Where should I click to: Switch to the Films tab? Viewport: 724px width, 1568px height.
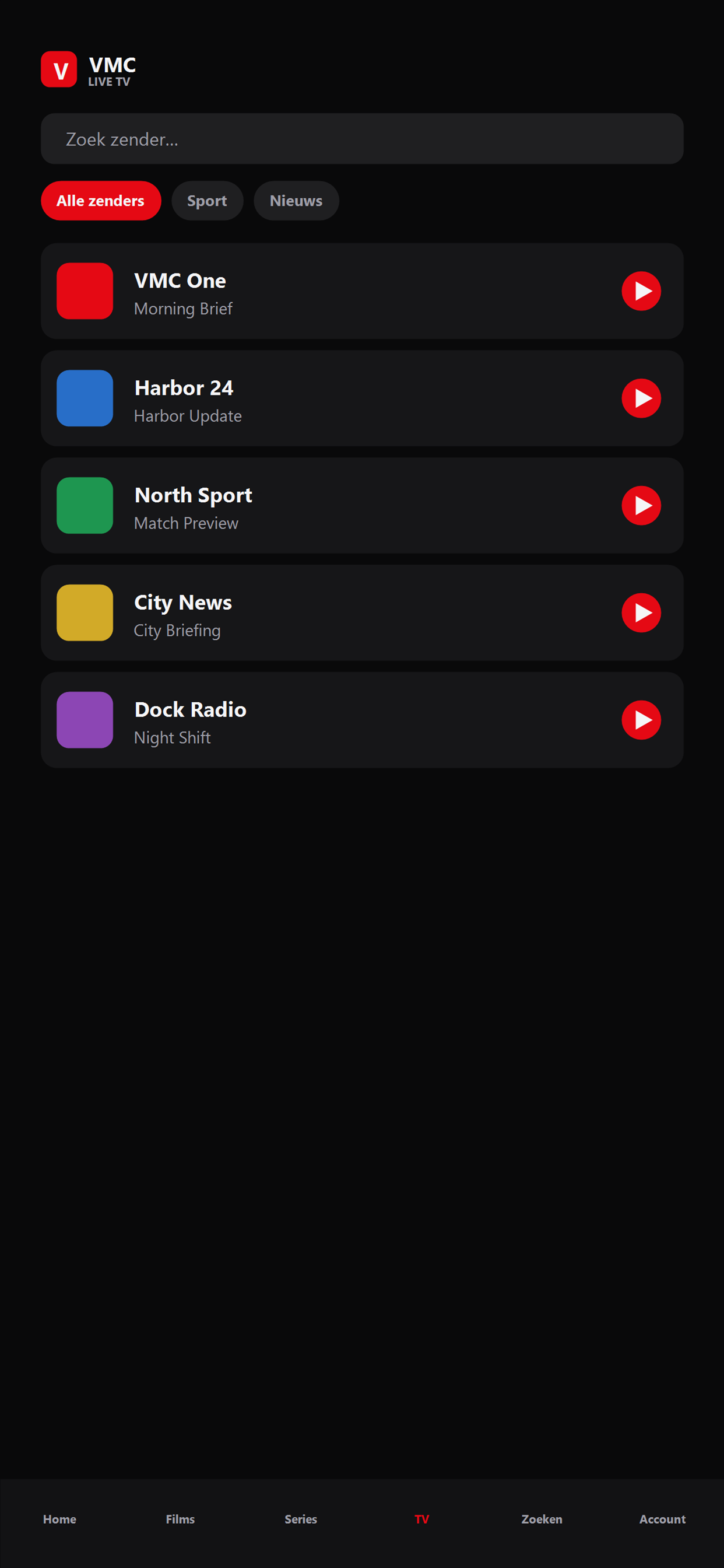tap(180, 1518)
